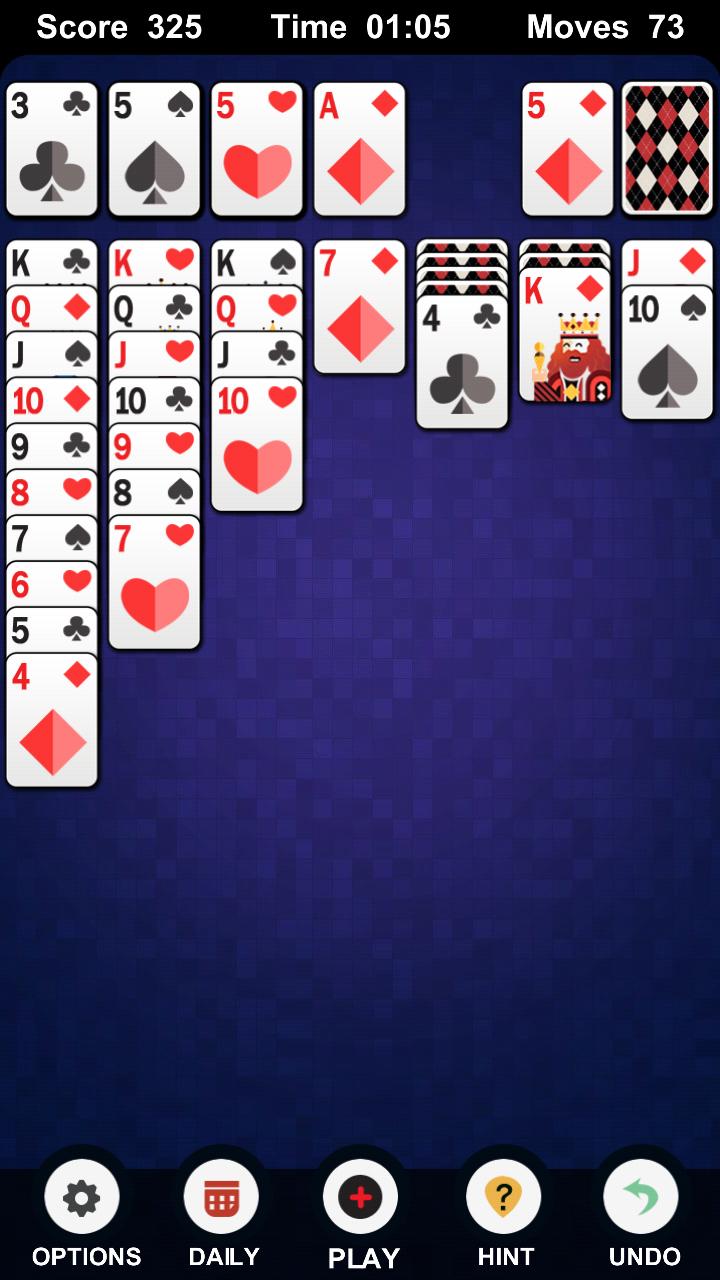
Task: Open the Daily challenge calendar
Action: tap(221, 1197)
